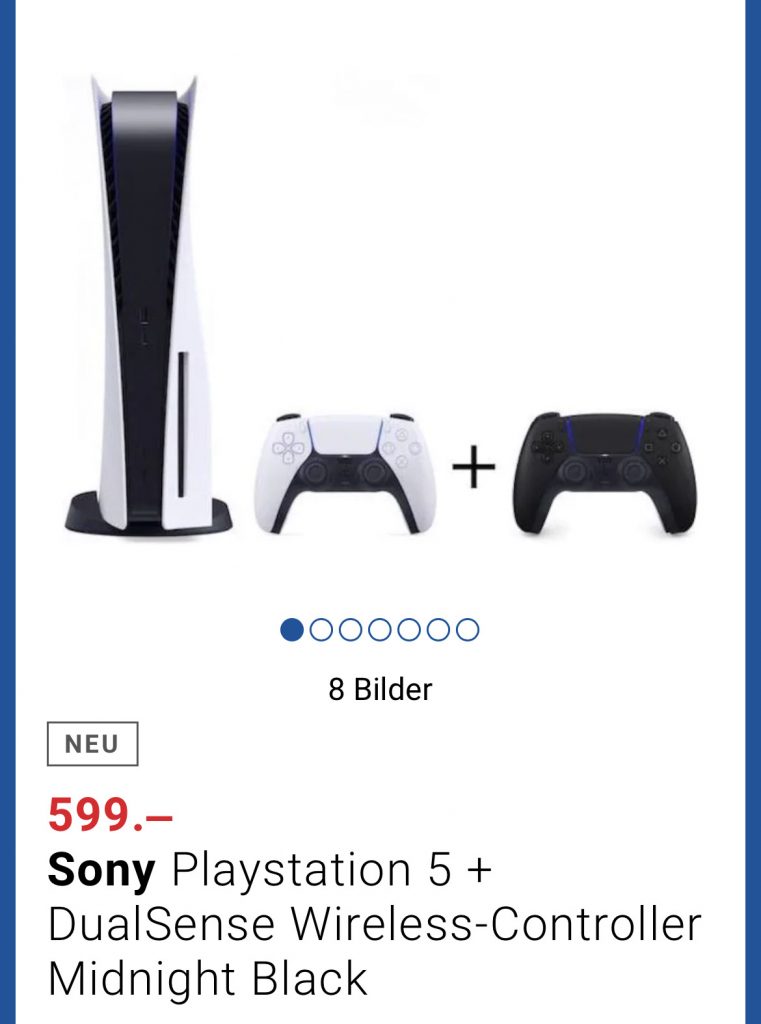Open the PlayStation 5 product image gallery

(380, 320)
